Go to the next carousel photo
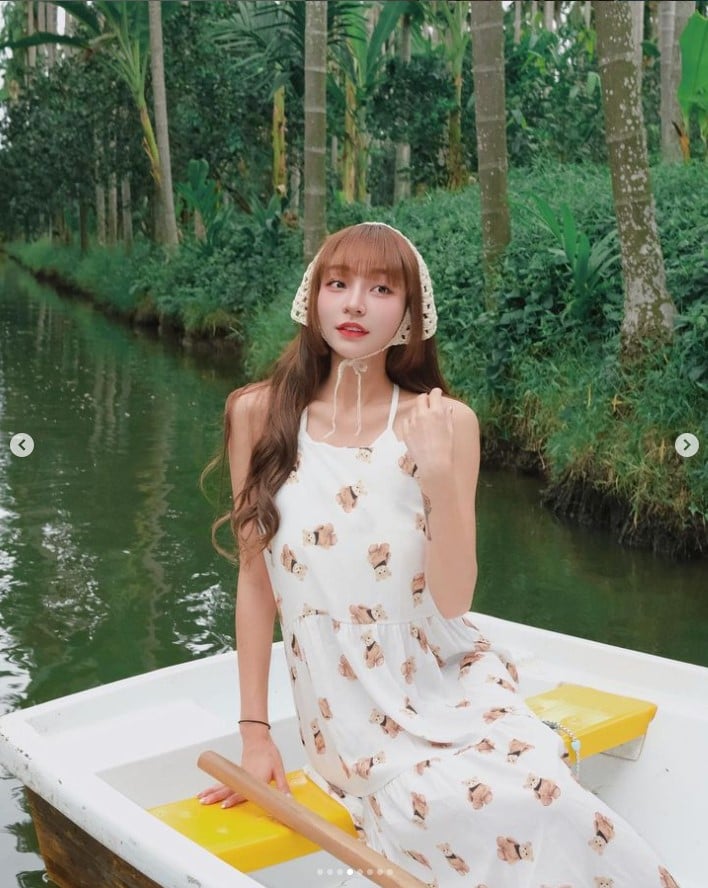 pyautogui.click(x=686, y=445)
